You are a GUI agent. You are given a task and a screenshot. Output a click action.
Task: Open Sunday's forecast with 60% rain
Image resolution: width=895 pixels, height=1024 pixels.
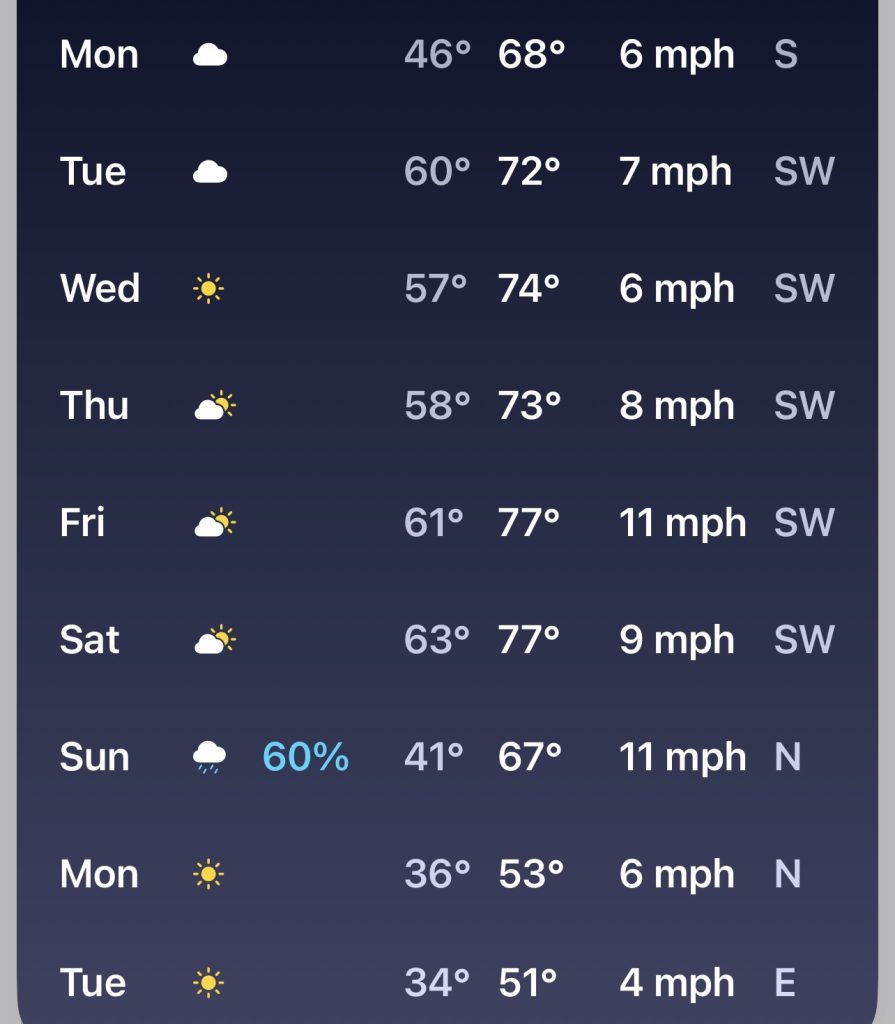(447, 757)
